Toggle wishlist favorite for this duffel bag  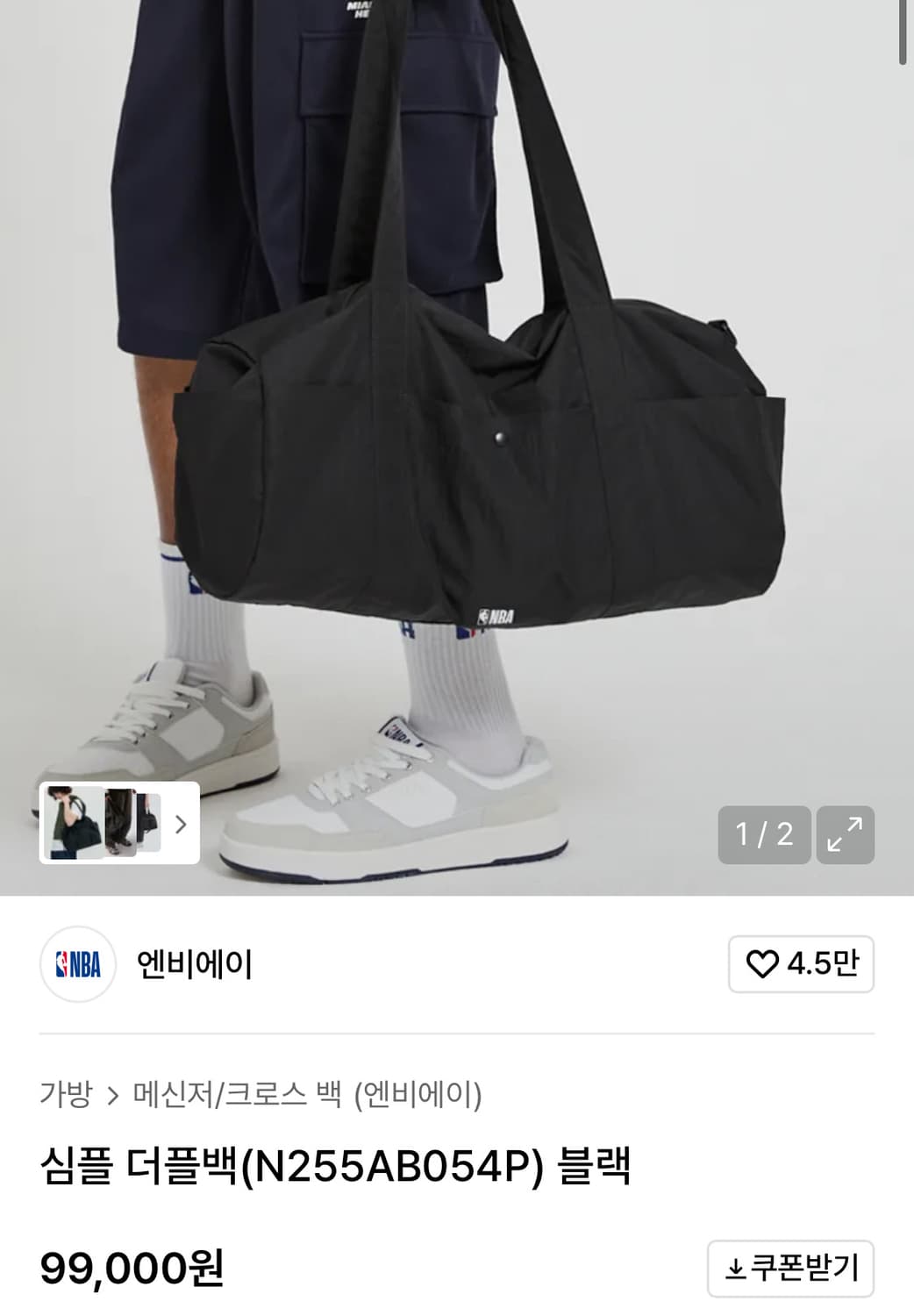tap(765, 963)
